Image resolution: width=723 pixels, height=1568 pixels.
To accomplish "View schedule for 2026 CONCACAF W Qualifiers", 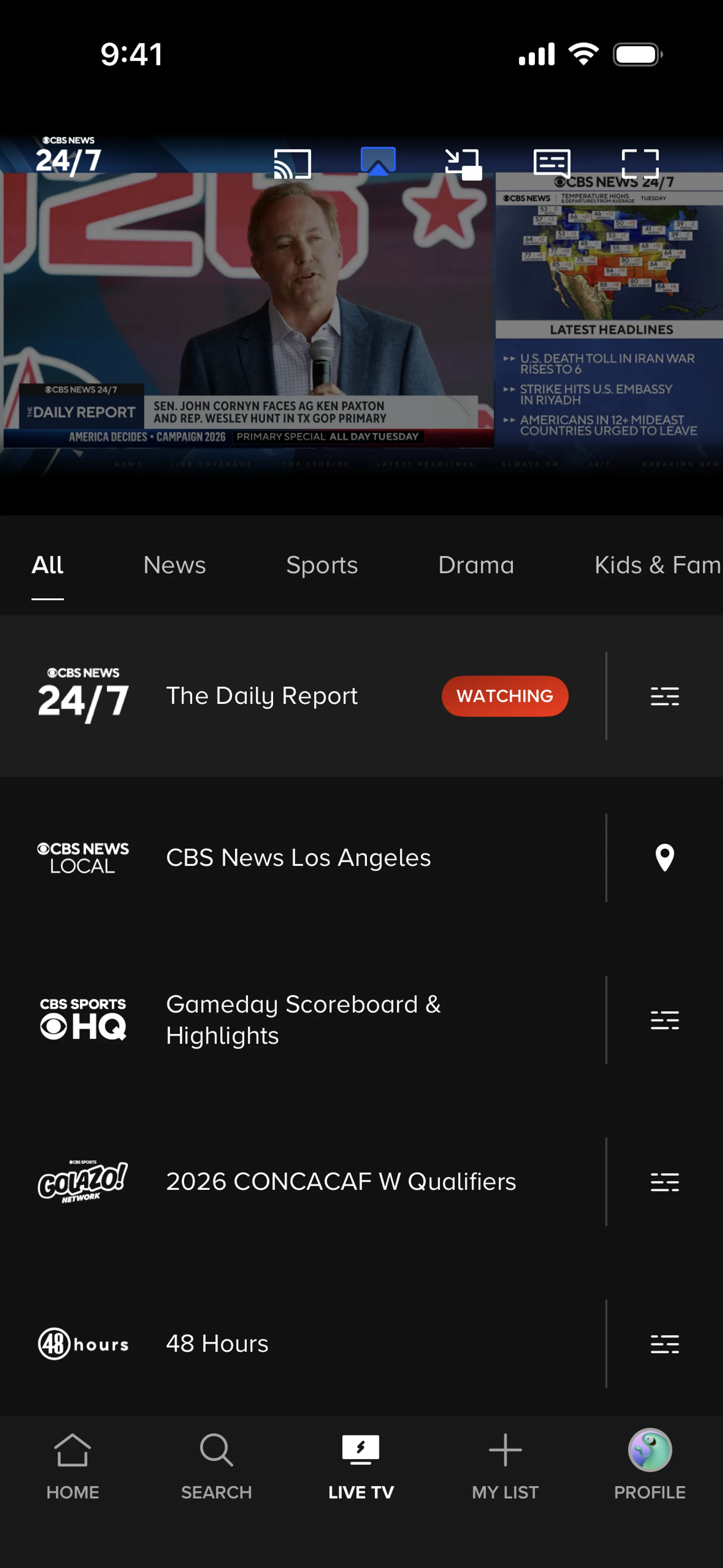I will tap(665, 1181).
